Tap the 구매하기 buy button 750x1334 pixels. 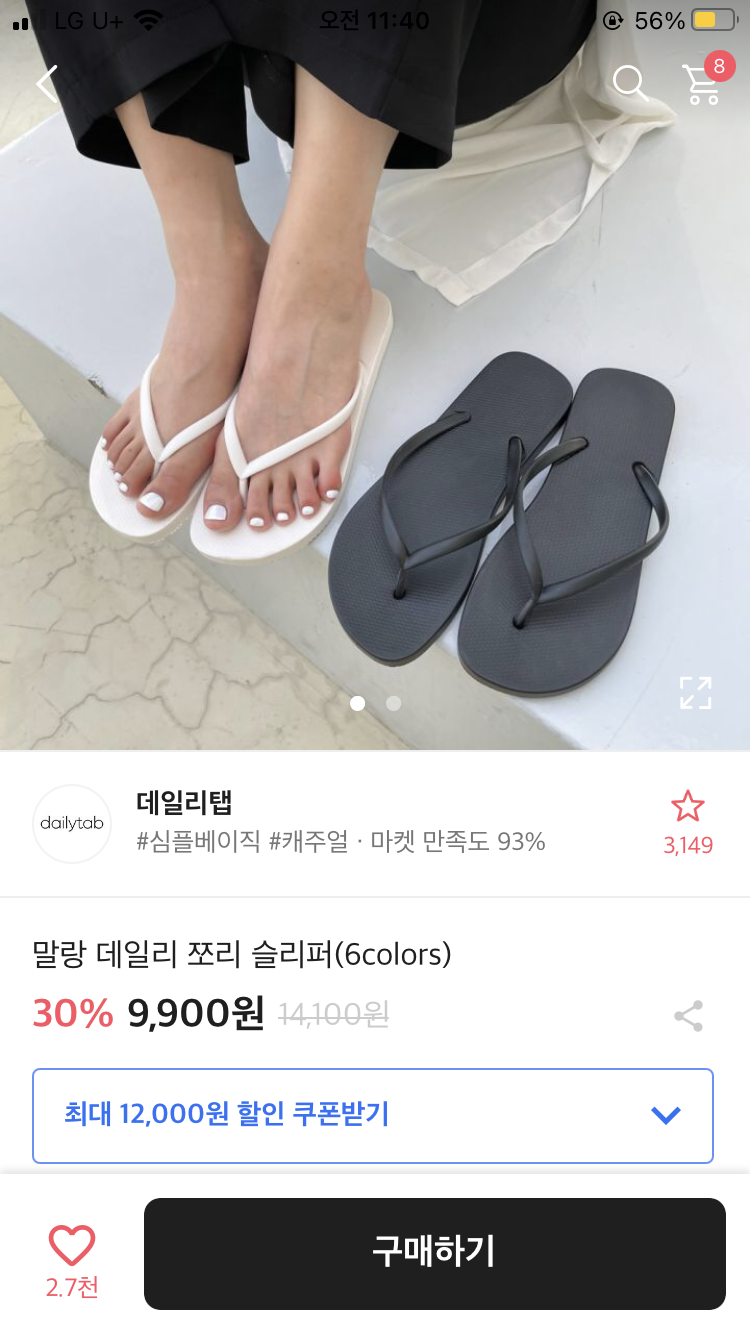click(434, 1253)
